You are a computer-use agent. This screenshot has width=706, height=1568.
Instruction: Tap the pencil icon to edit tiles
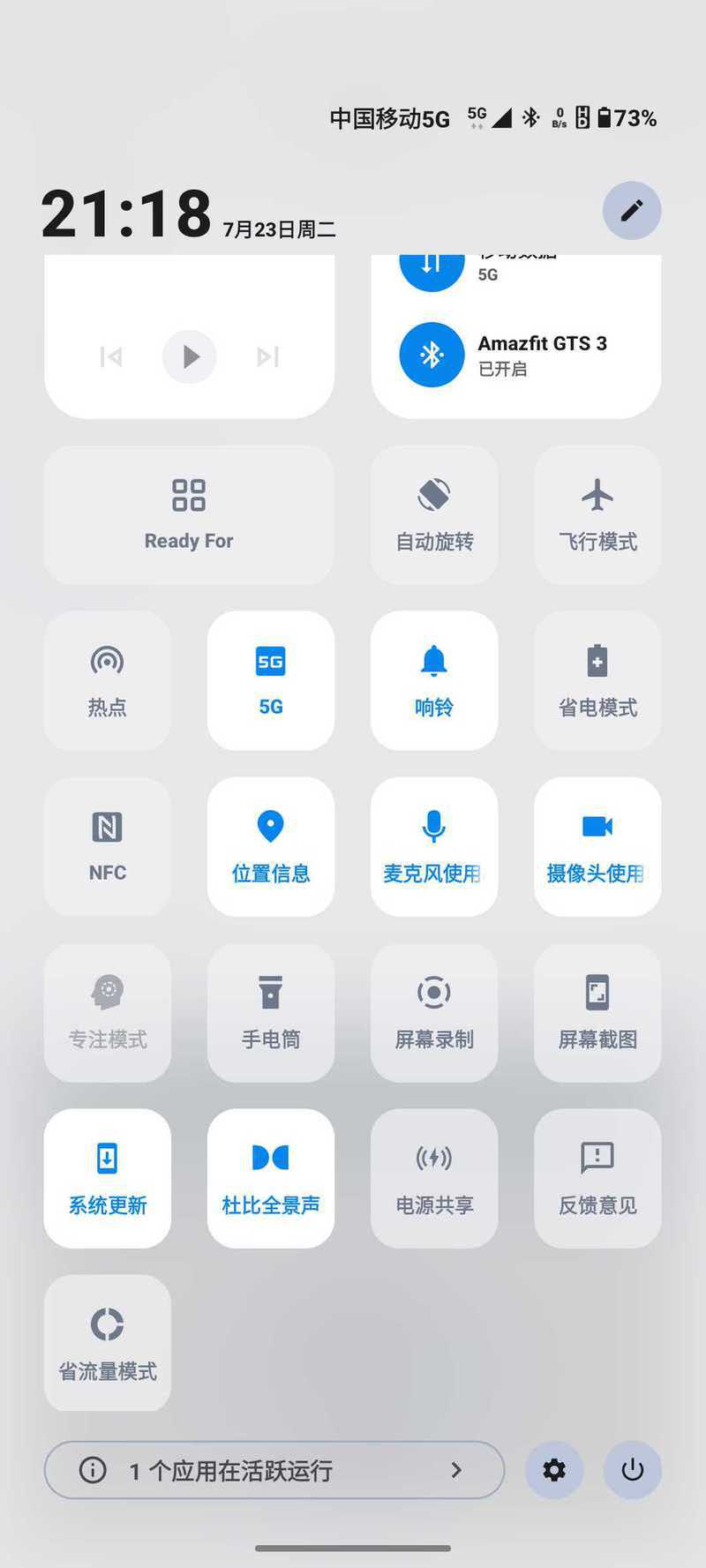[632, 211]
